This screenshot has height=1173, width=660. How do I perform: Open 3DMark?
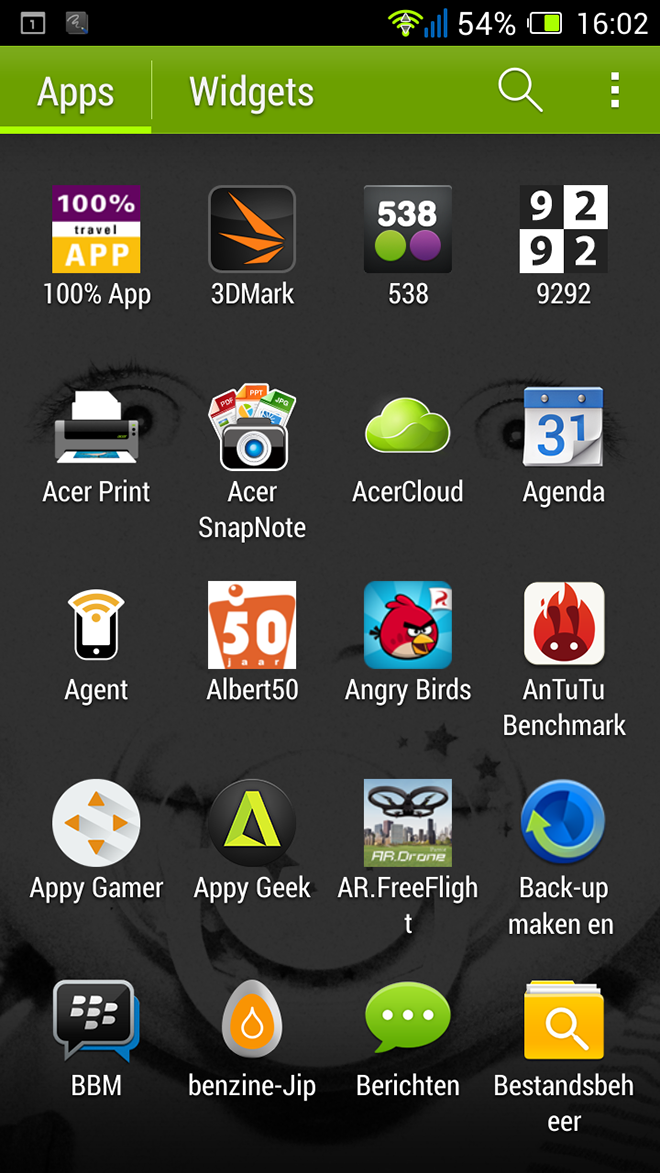click(252, 230)
